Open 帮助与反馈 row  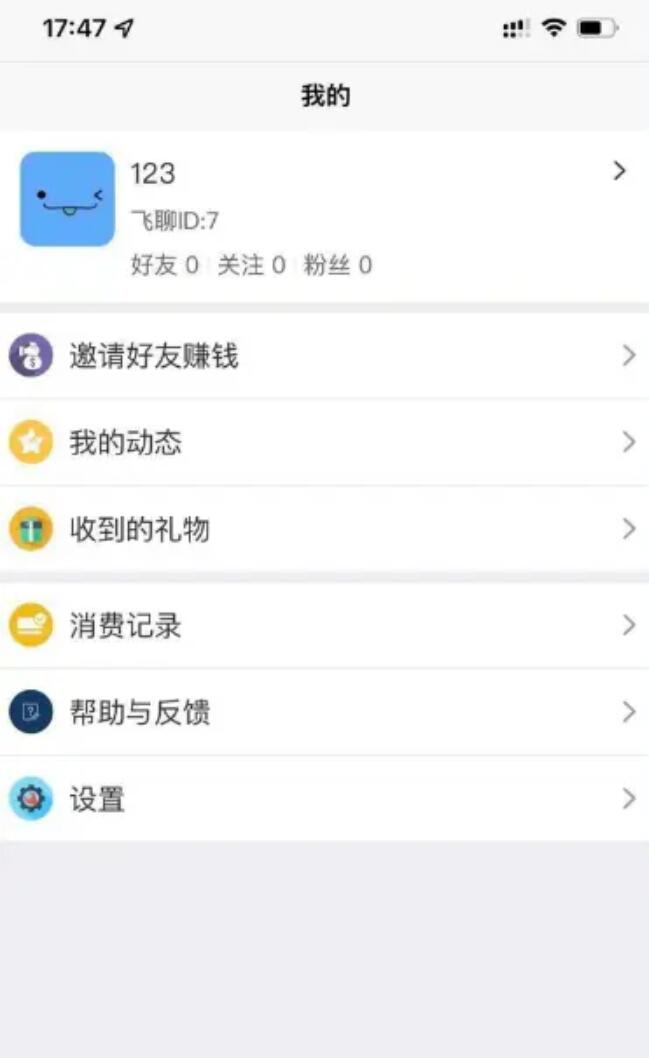click(x=324, y=712)
